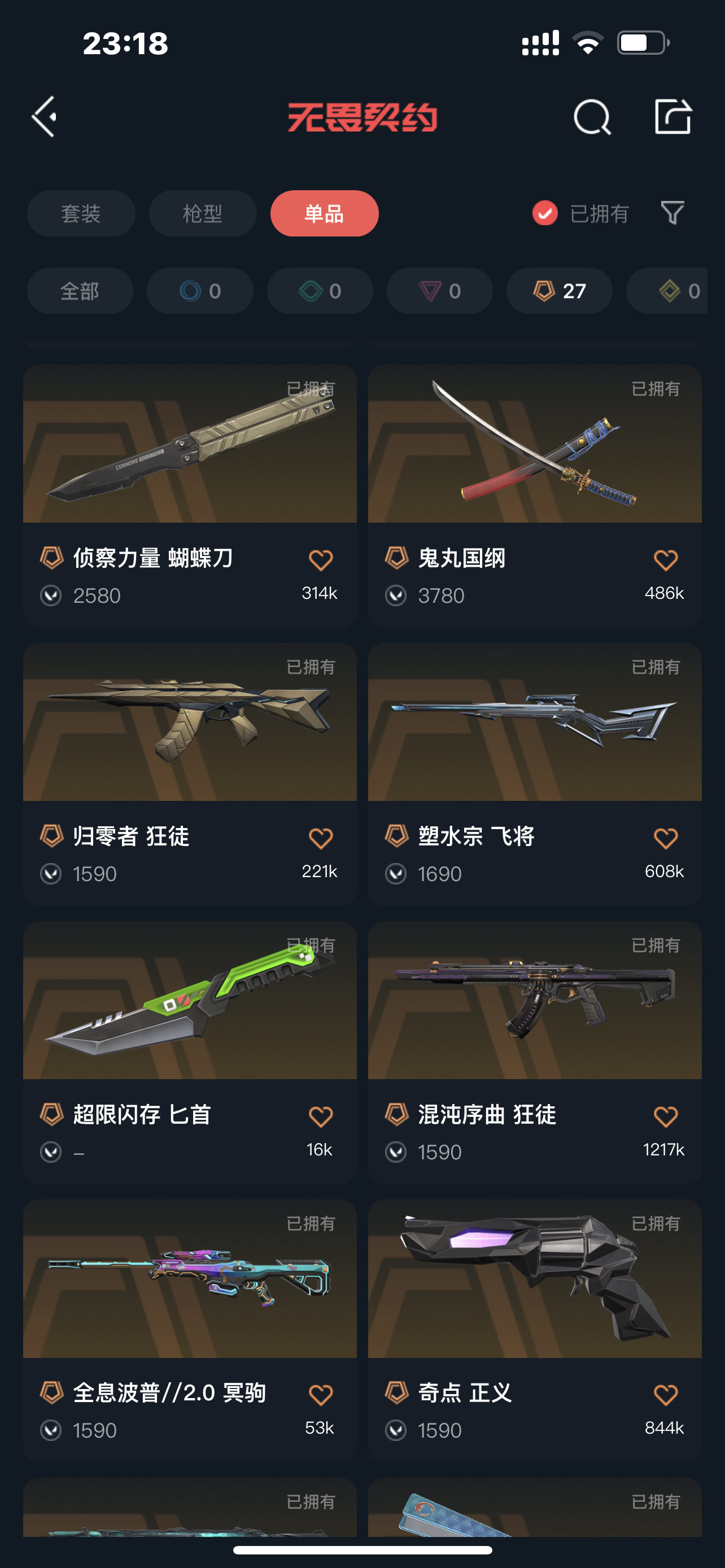The height and width of the screenshot is (1568, 725).
Task: Uncheck the 已拥有 owned filter
Action: pyautogui.click(x=545, y=213)
